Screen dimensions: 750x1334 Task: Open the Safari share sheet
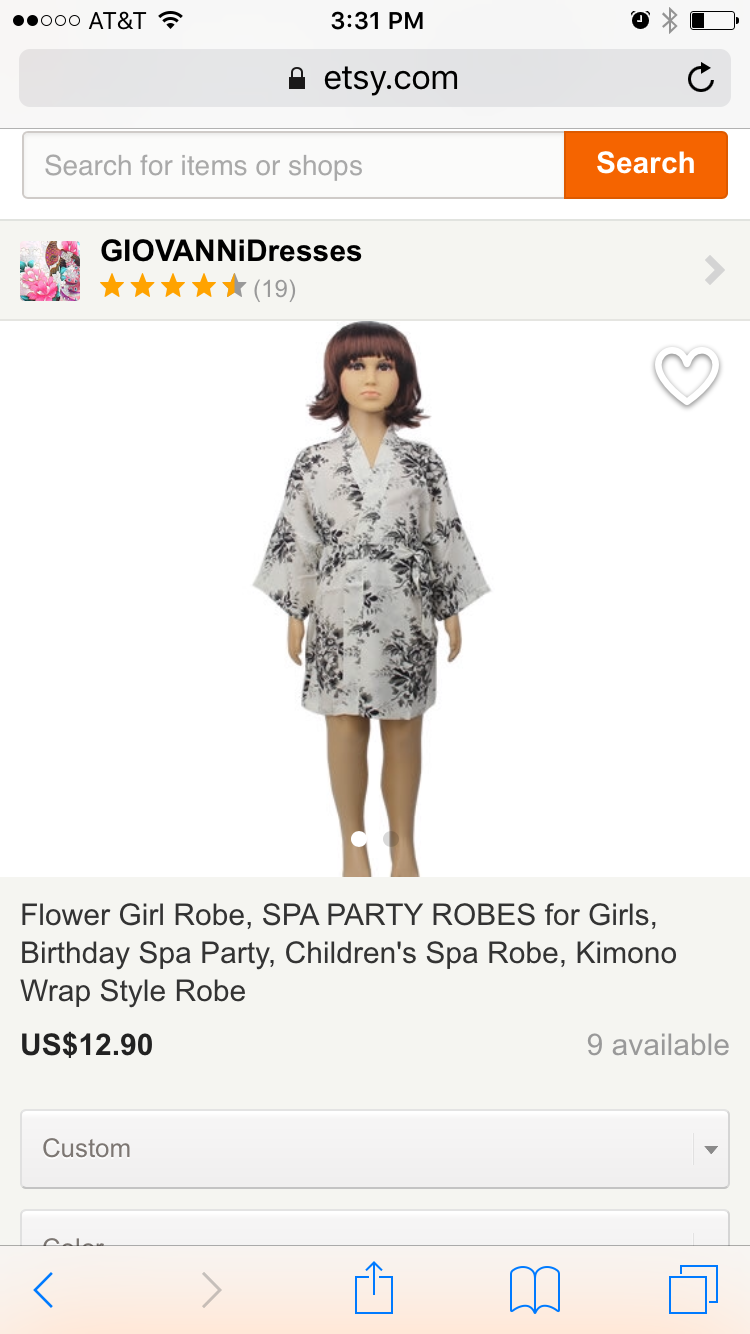pos(374,1288)
